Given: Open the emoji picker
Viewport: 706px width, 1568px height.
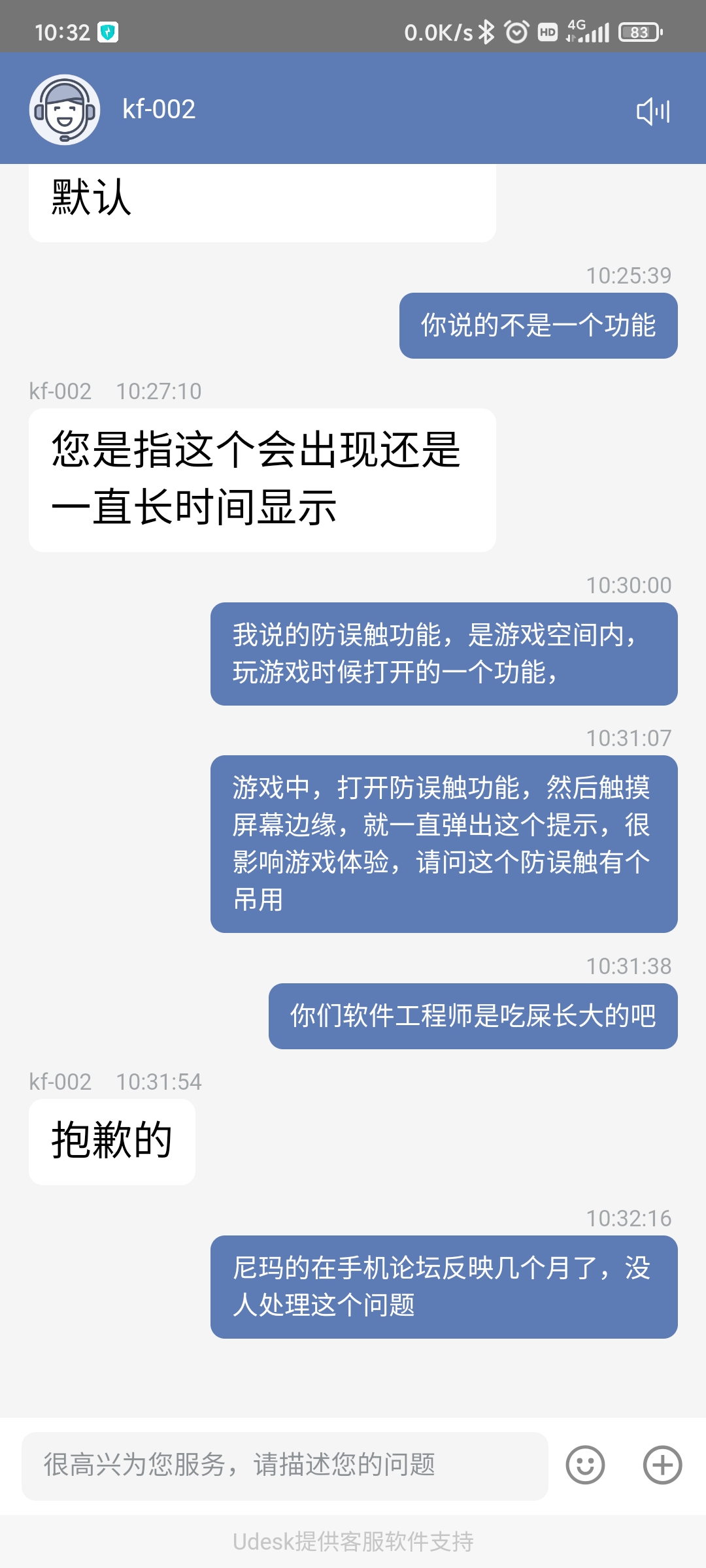Looking at the screenshot, I should 585,1465.
